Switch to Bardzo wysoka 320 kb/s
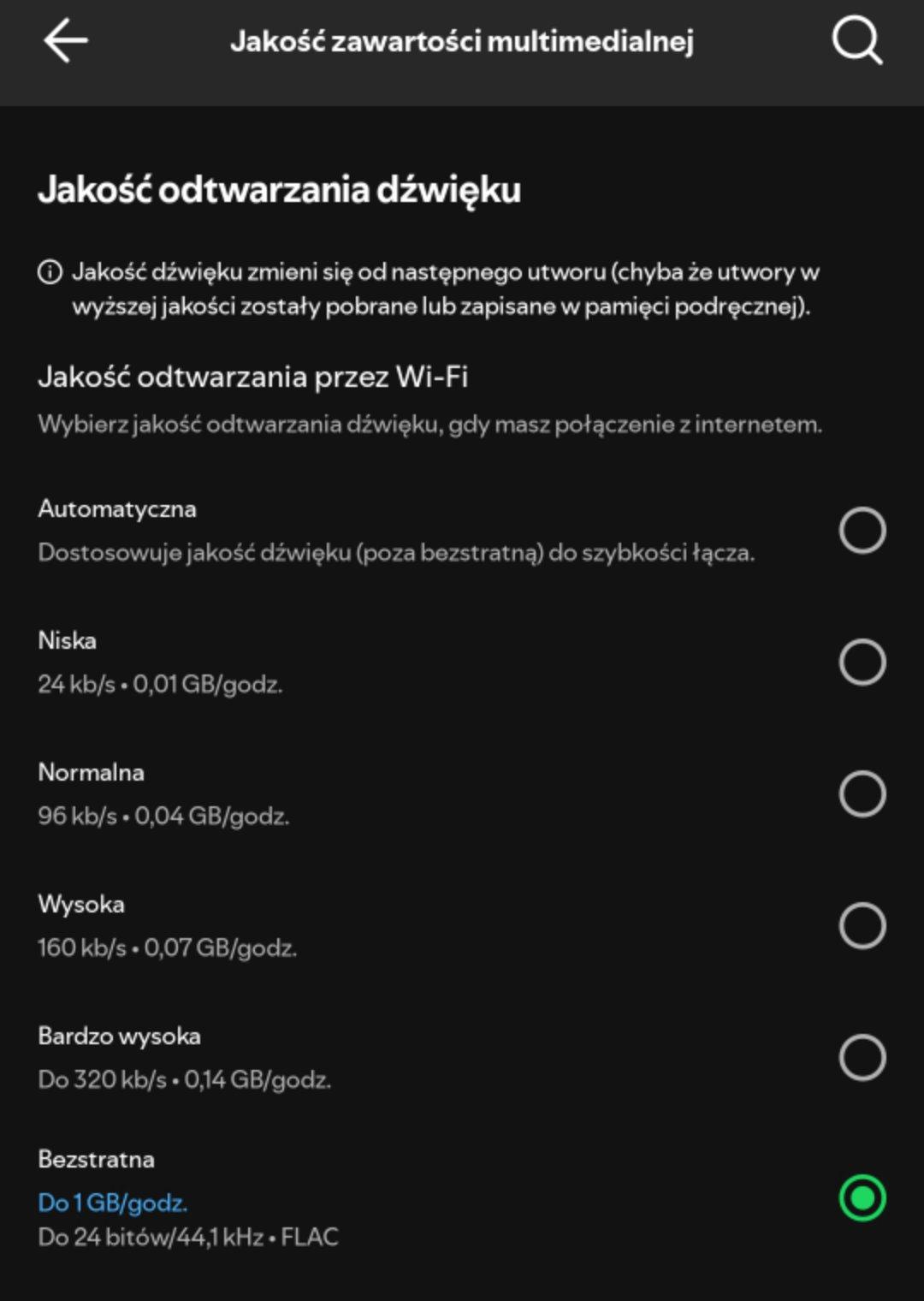Screen dimensions: 924x1301 [x=862, y=1058]
